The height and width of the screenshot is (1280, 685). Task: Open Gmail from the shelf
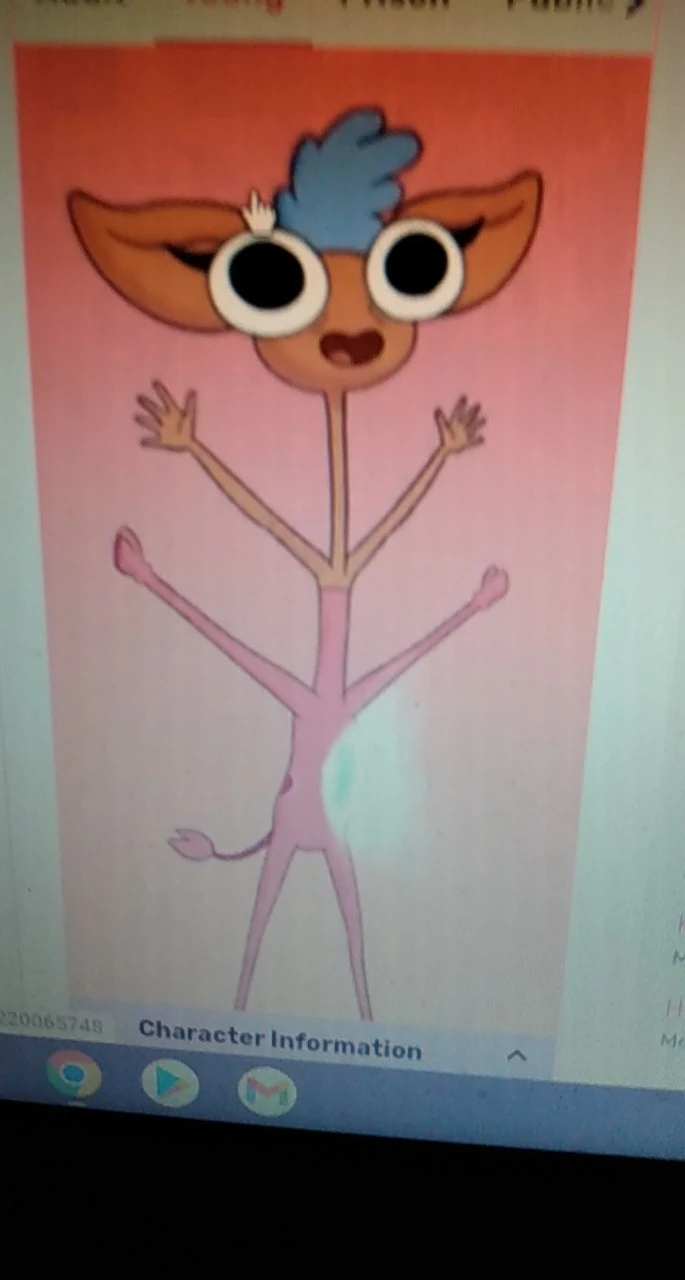(266, 1090)
